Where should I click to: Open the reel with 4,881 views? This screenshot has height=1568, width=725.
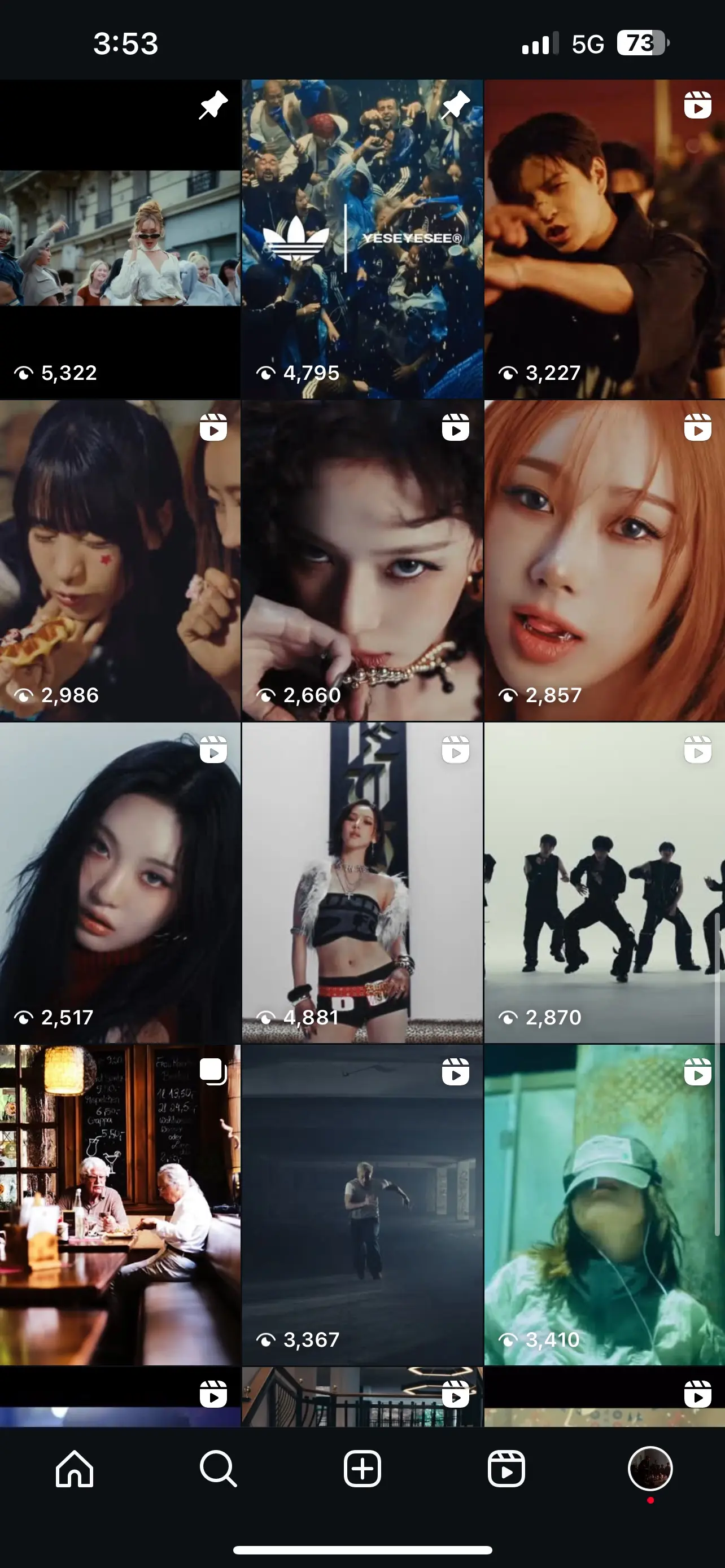[x=362, y=883]
